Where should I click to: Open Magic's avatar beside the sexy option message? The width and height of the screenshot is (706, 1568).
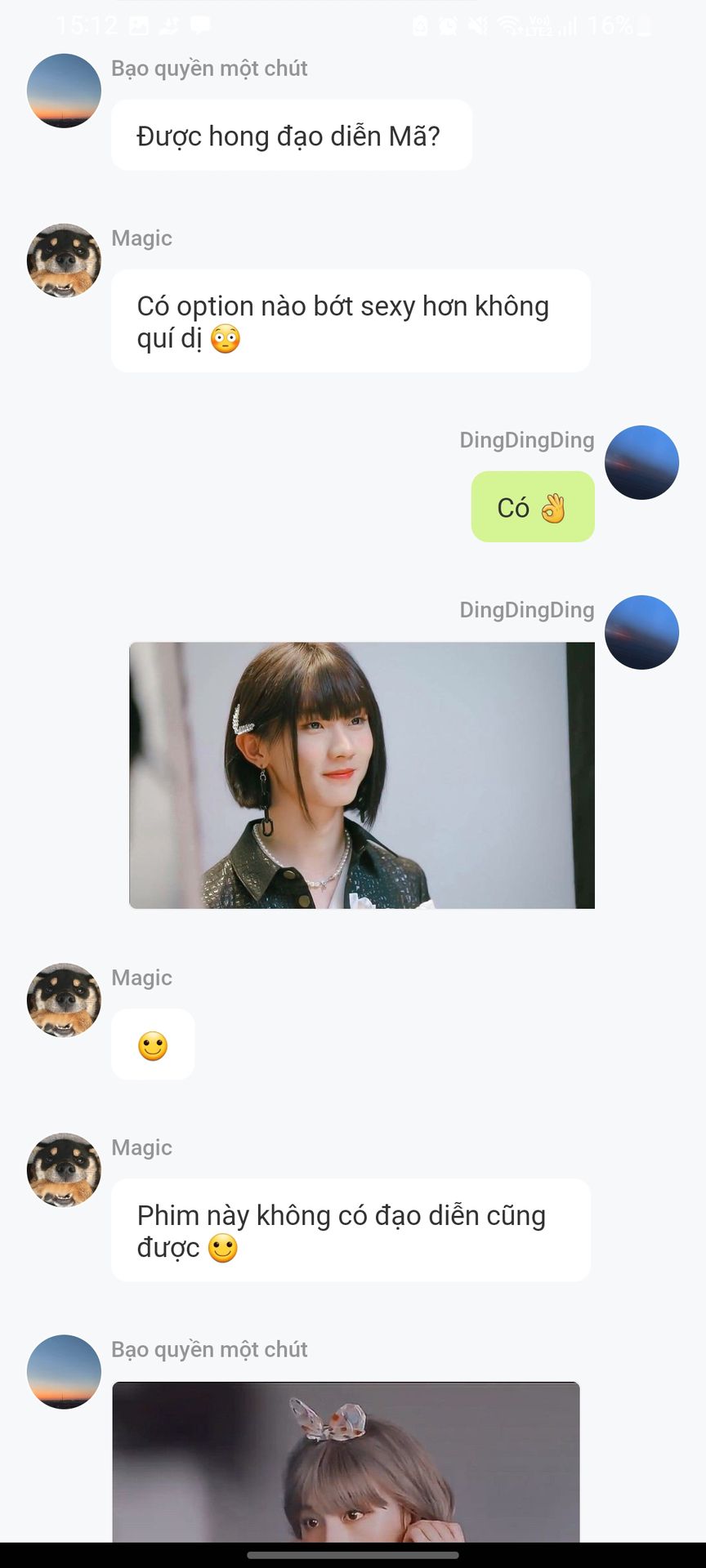click(x=64, y=261)
